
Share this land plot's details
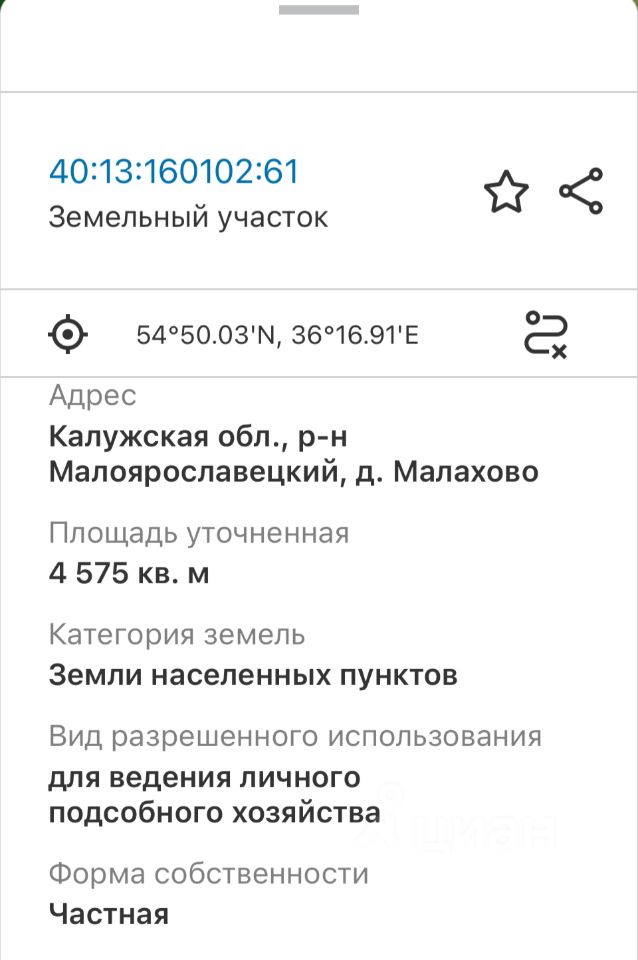[x=581, y=191]
